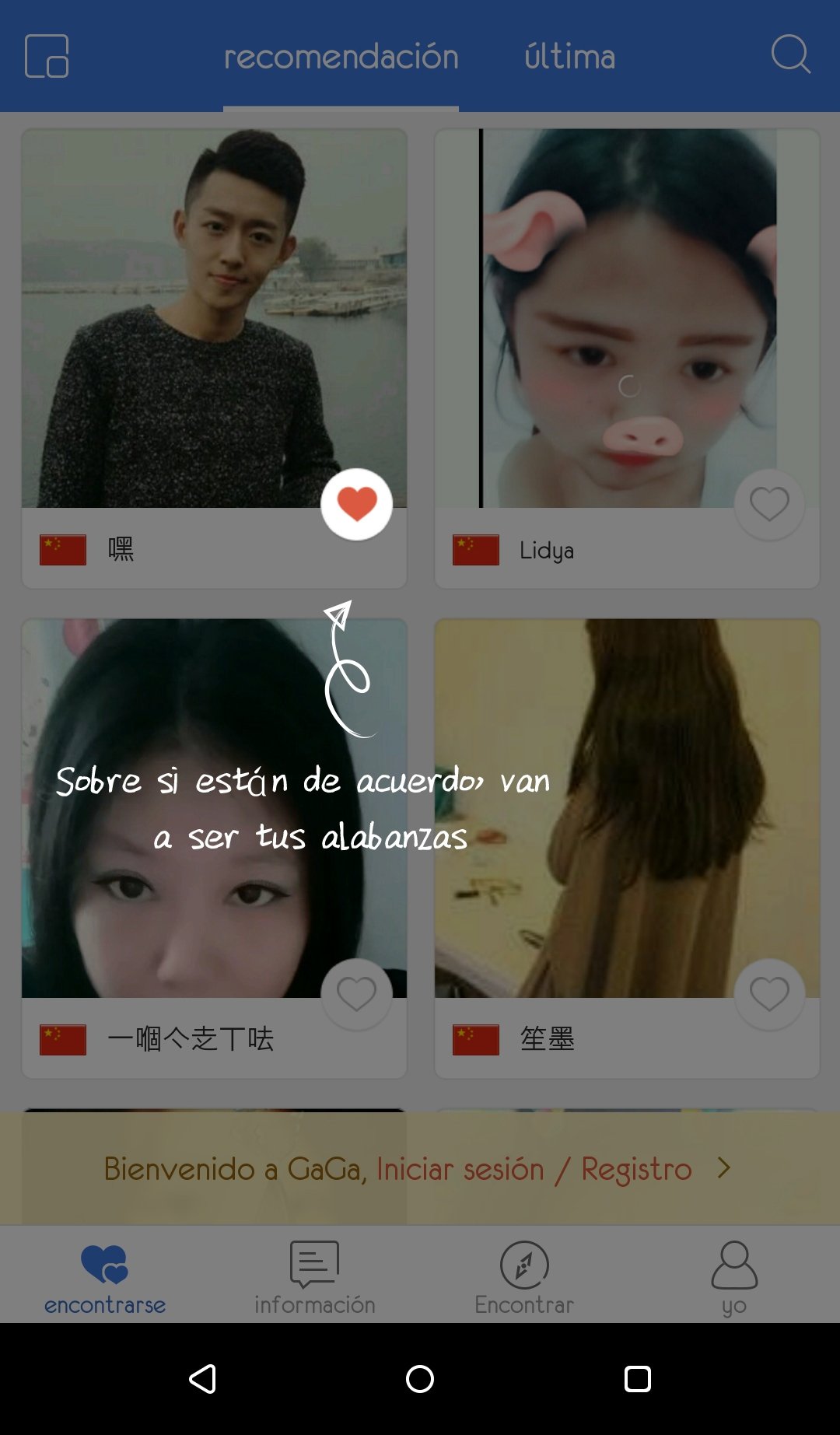Select the recomendación tab
The image size is (840, 1435).
[x=341, y=57]
